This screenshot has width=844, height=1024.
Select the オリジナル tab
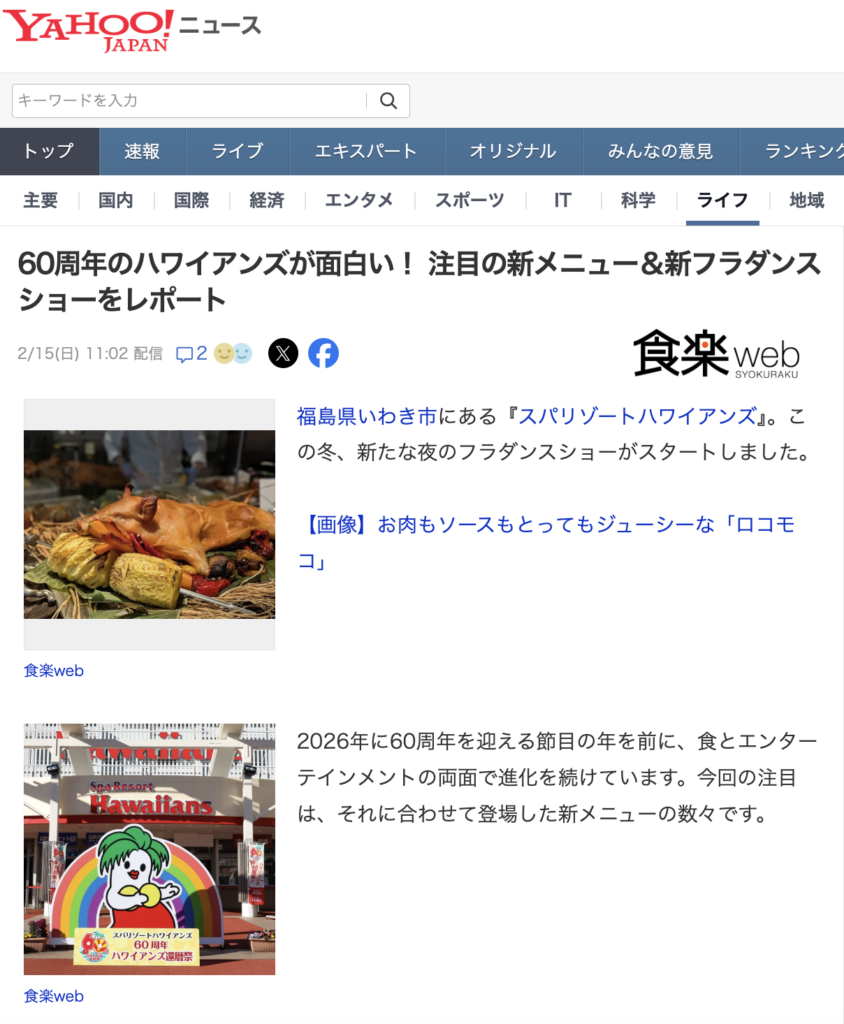513,152
